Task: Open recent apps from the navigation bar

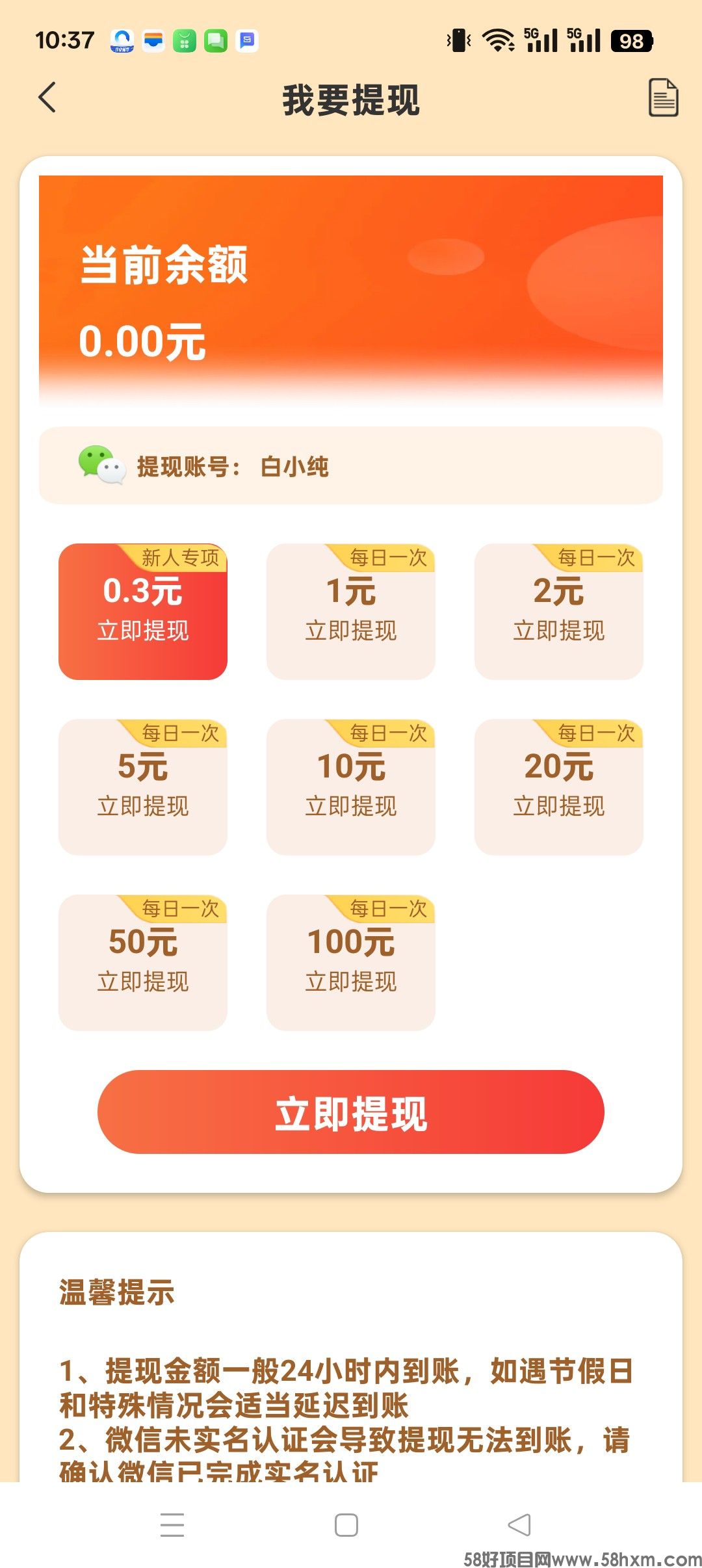Action: (172, 1526)
